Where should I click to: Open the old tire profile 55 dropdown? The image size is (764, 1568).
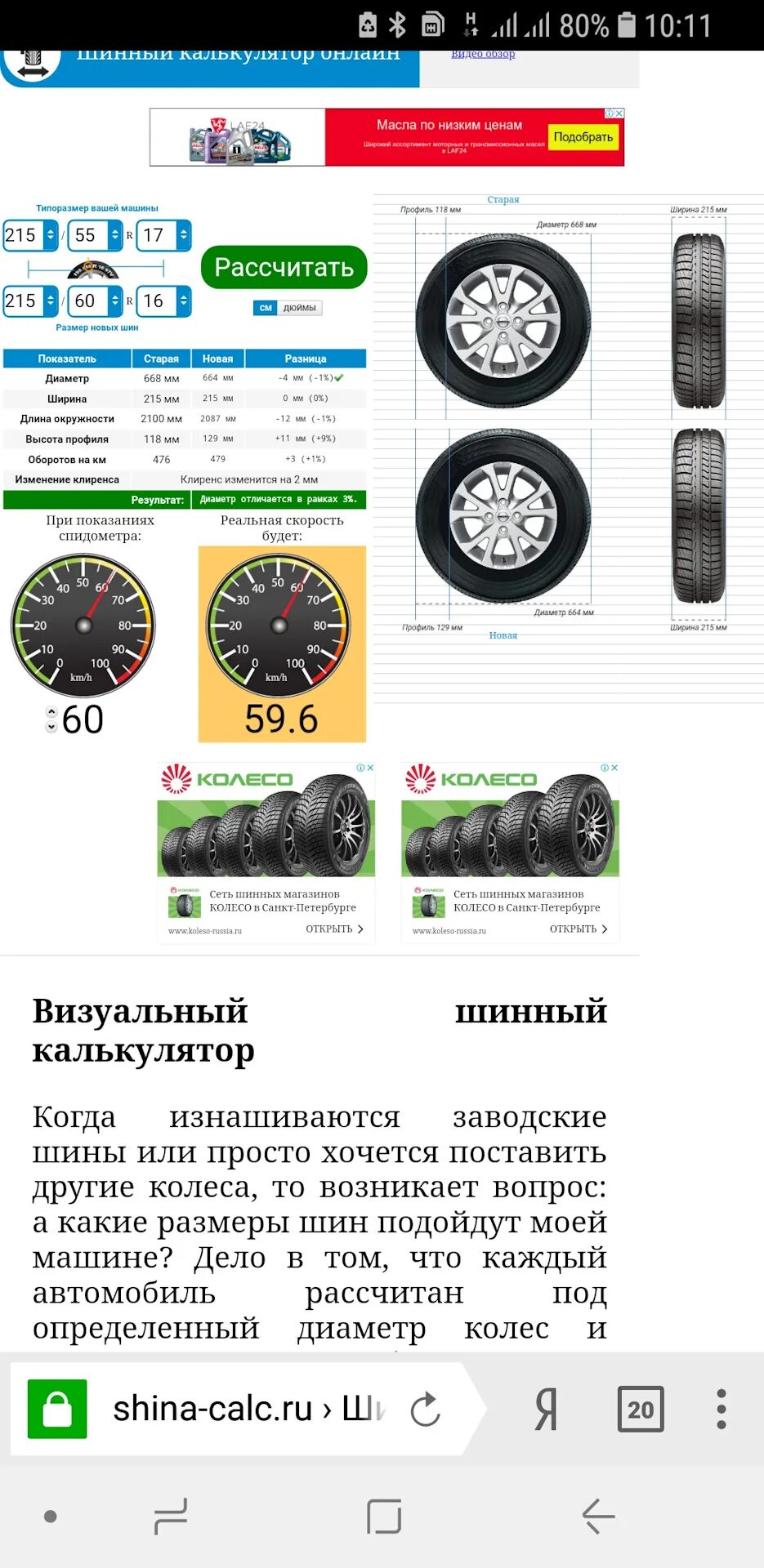(95, 235)
